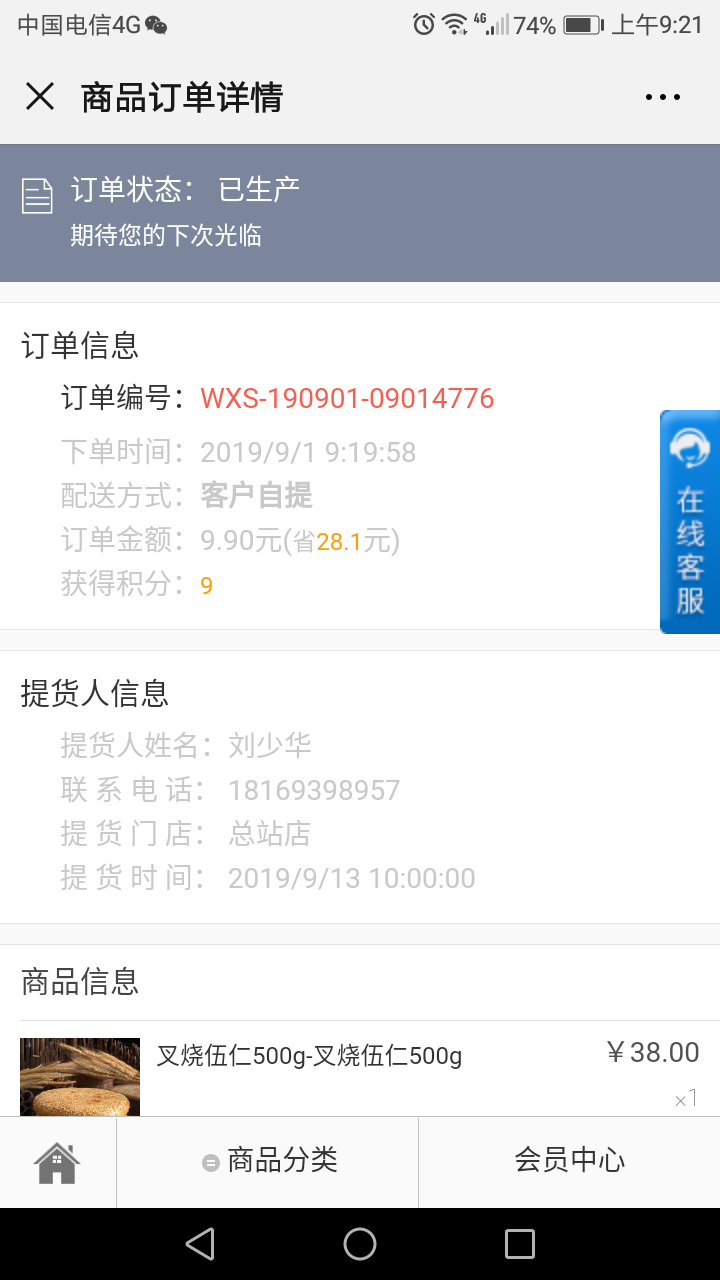Tap the system back button
720x1280 pixels.
(x=200, y=1244)
